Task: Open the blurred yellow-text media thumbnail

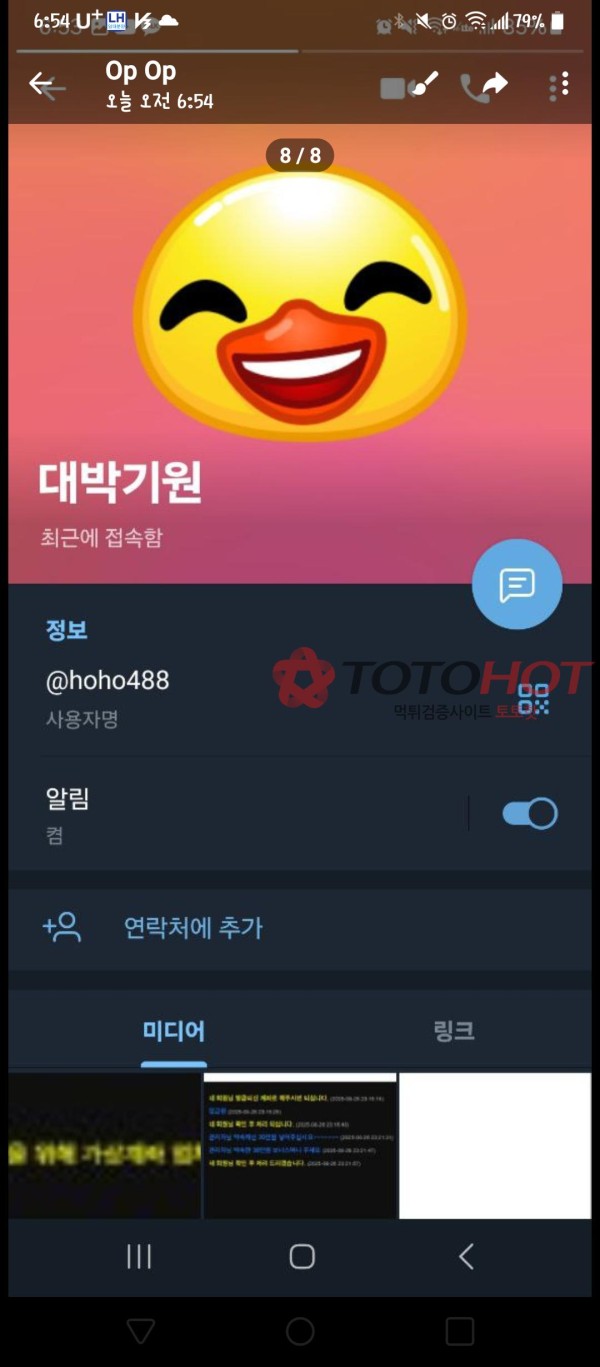Action: (x=104, y=1146)
